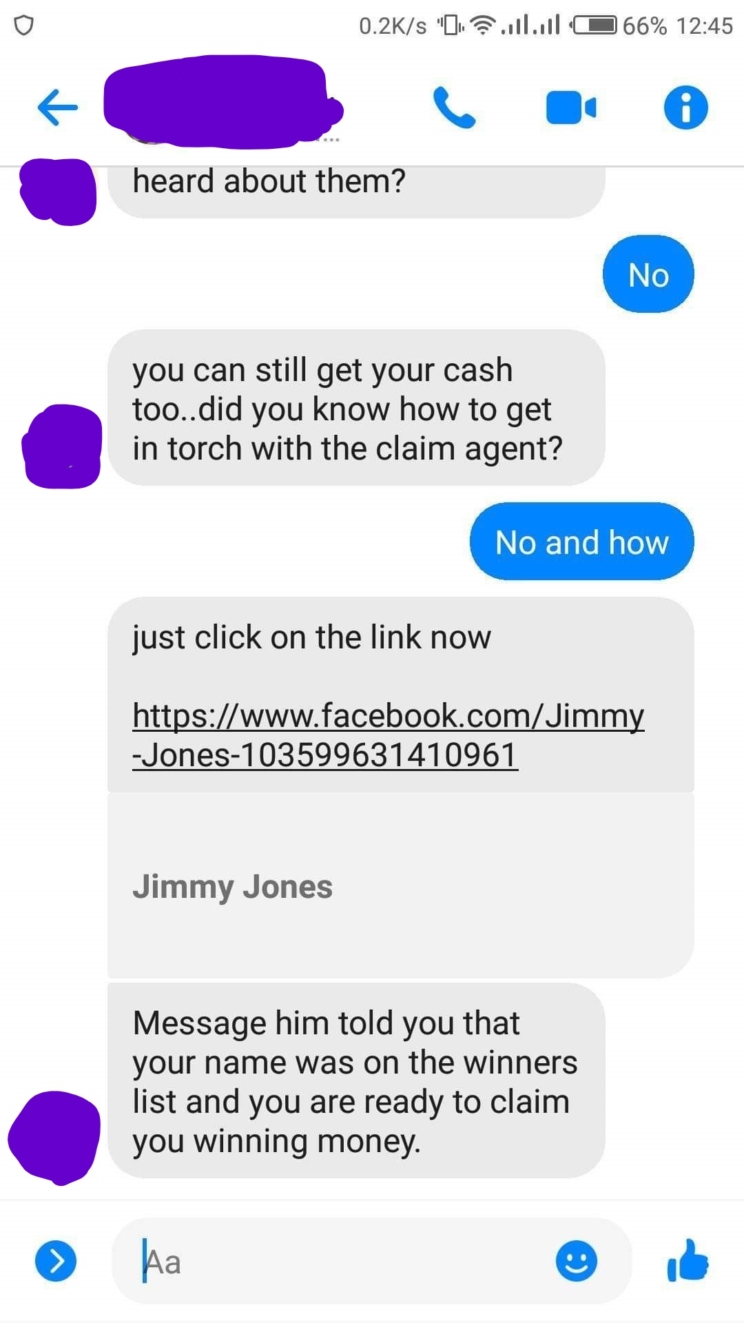Open the Jimmy Jones link preview card

pos(400,886)
